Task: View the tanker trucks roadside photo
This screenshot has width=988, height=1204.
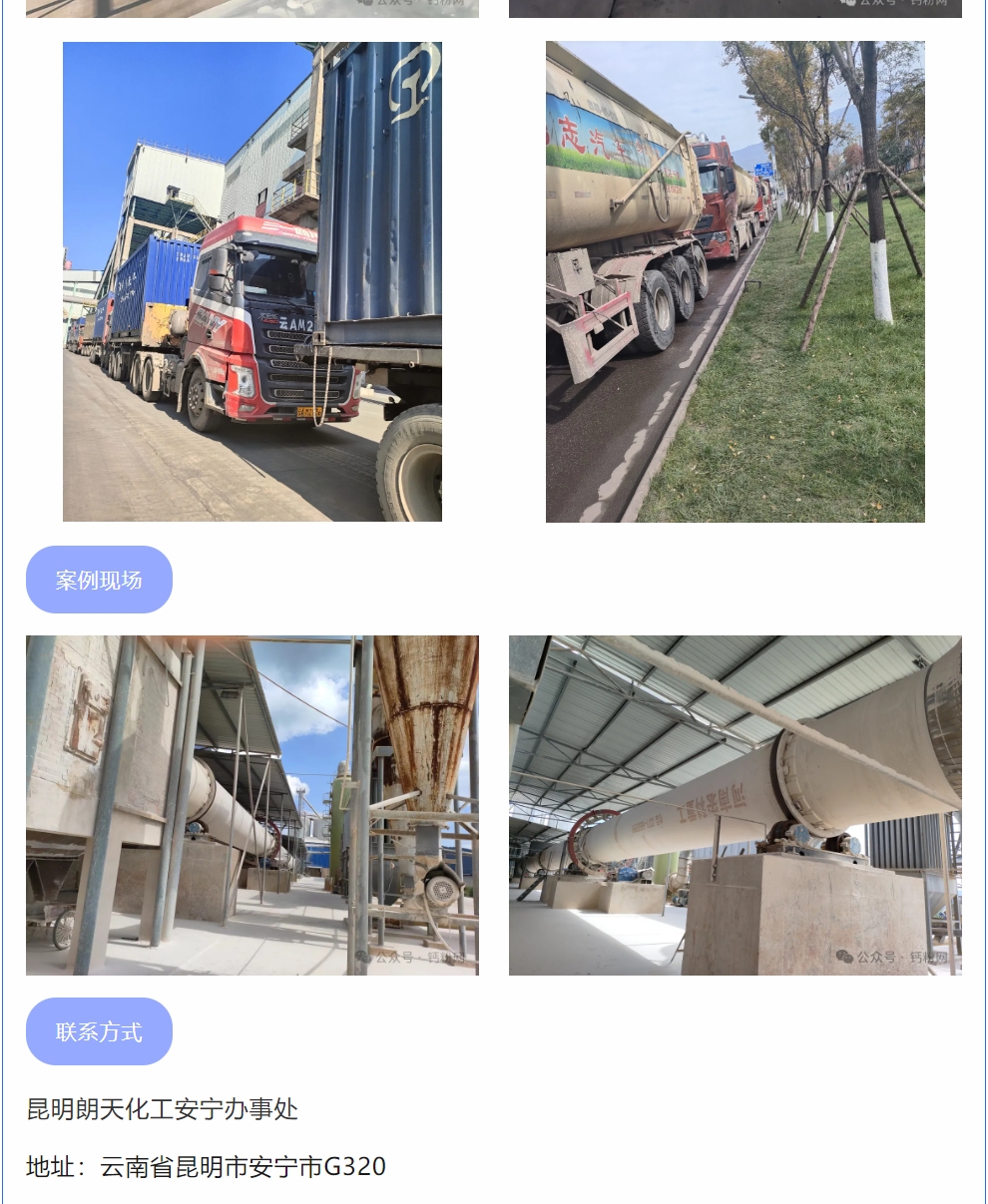Action: click(735, 281)
